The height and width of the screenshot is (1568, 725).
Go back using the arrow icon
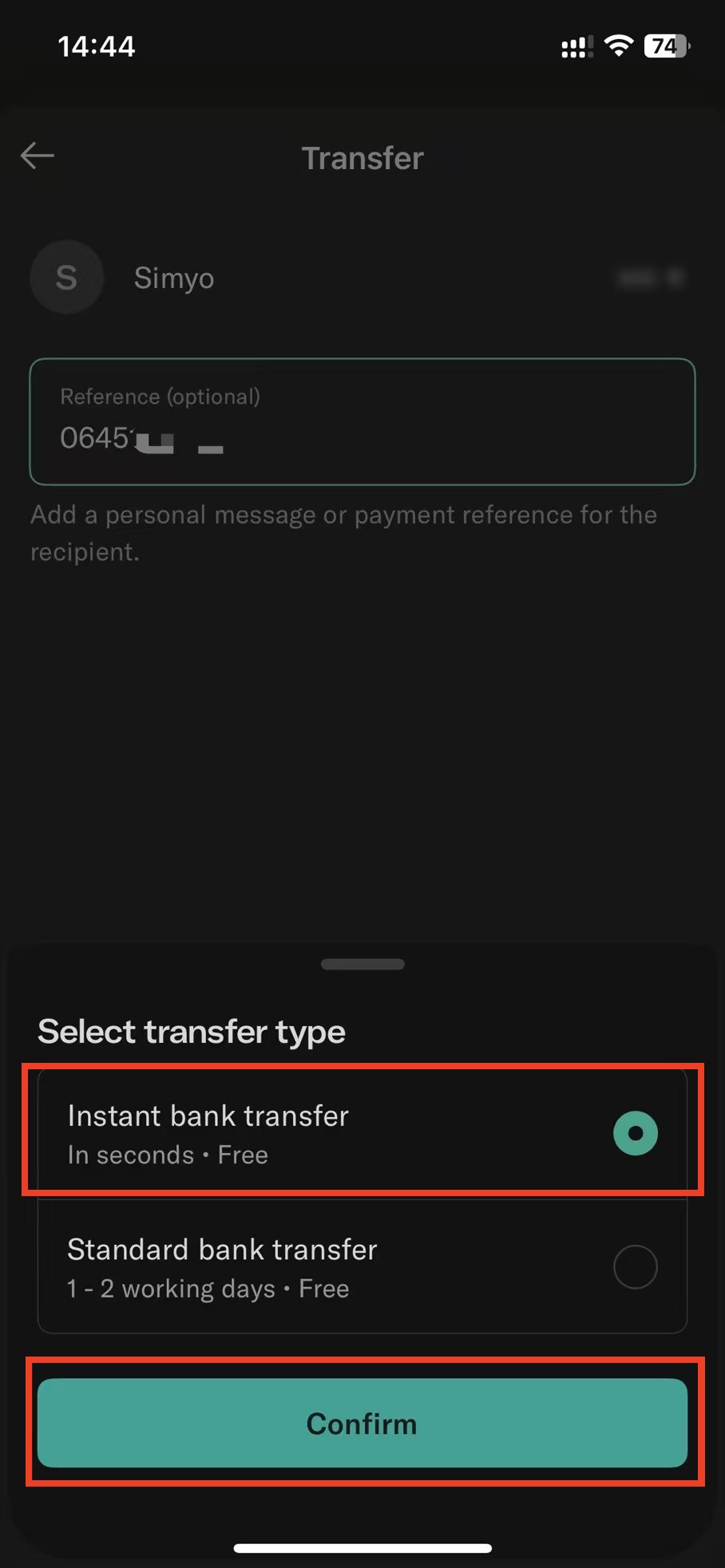pyautogui.click(x=38, y=156)
